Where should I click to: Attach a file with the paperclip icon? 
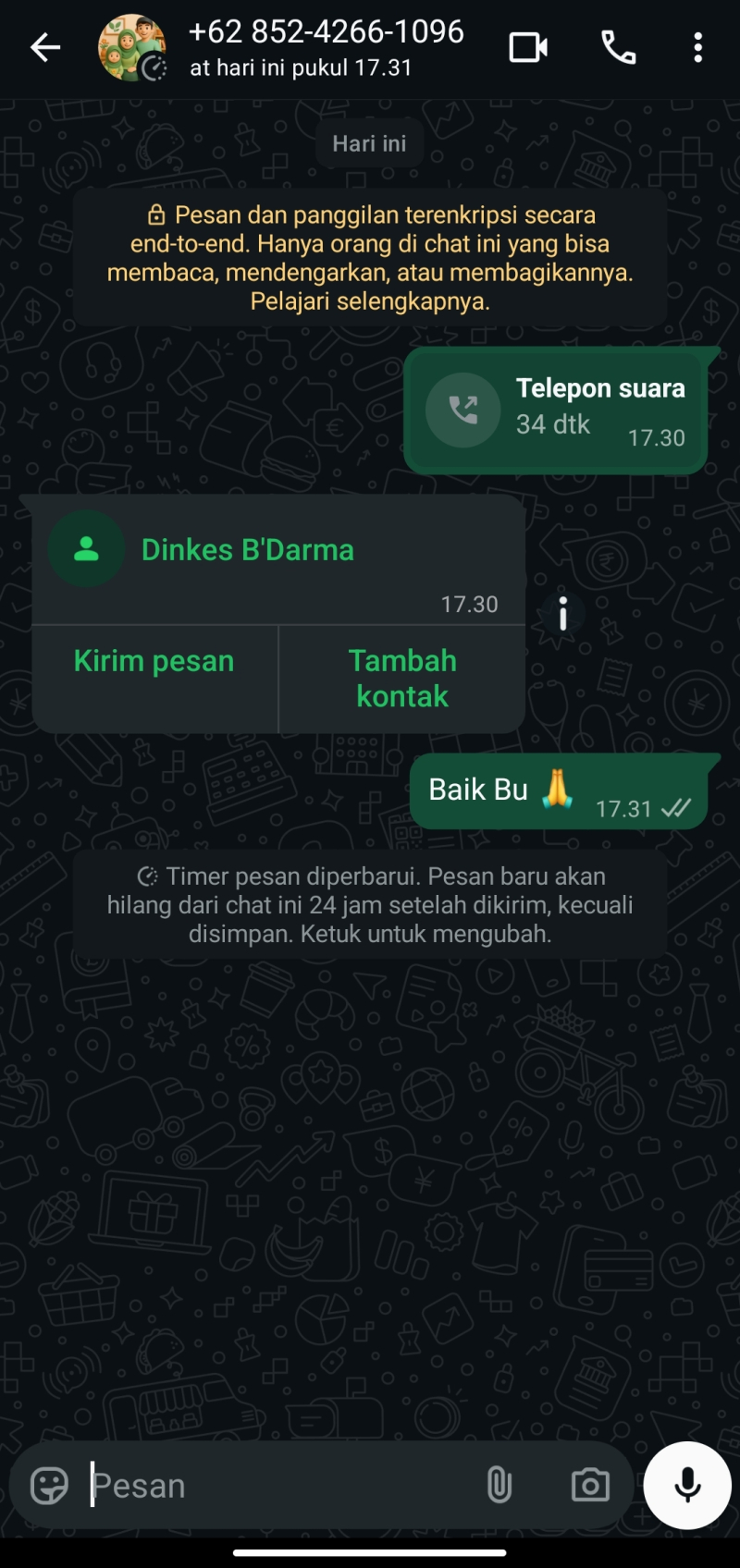coord(500,1486)
